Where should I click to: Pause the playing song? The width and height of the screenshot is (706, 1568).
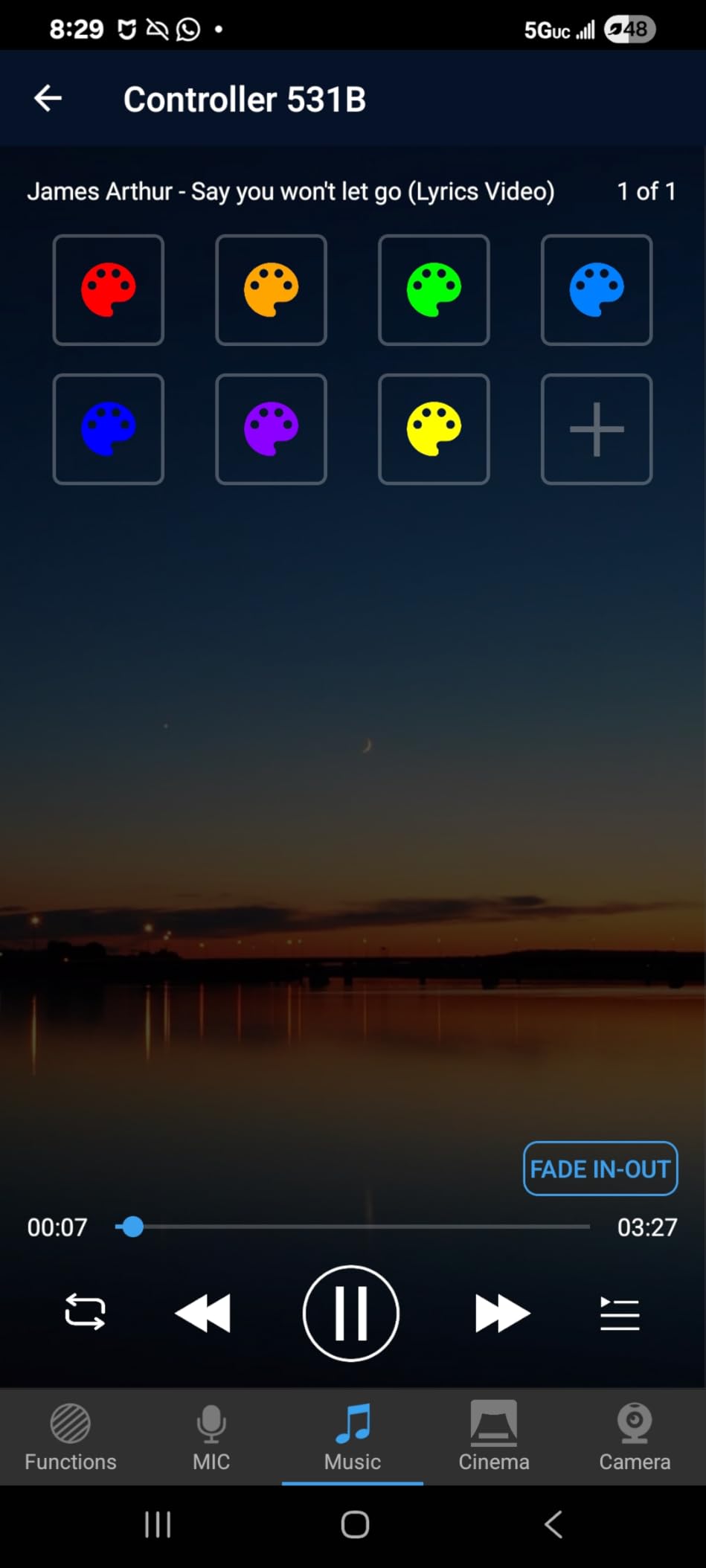351,1313
